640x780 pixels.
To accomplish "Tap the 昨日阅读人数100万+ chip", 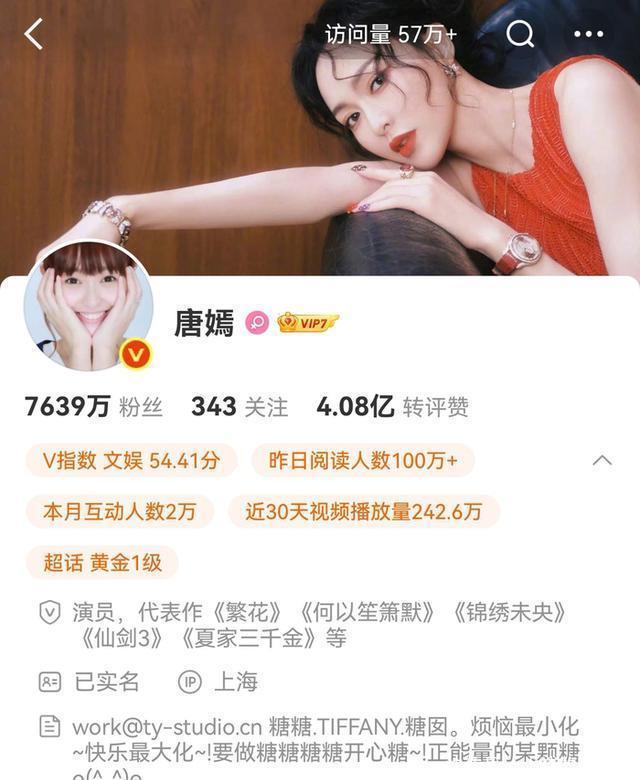I will pyautogui.click(x=363, y=460).
